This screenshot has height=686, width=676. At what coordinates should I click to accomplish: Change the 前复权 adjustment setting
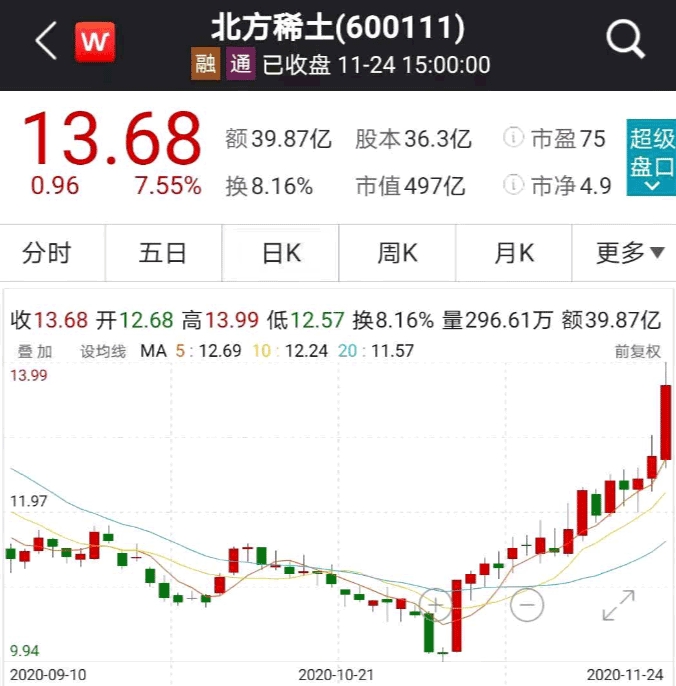pos(637,351)
